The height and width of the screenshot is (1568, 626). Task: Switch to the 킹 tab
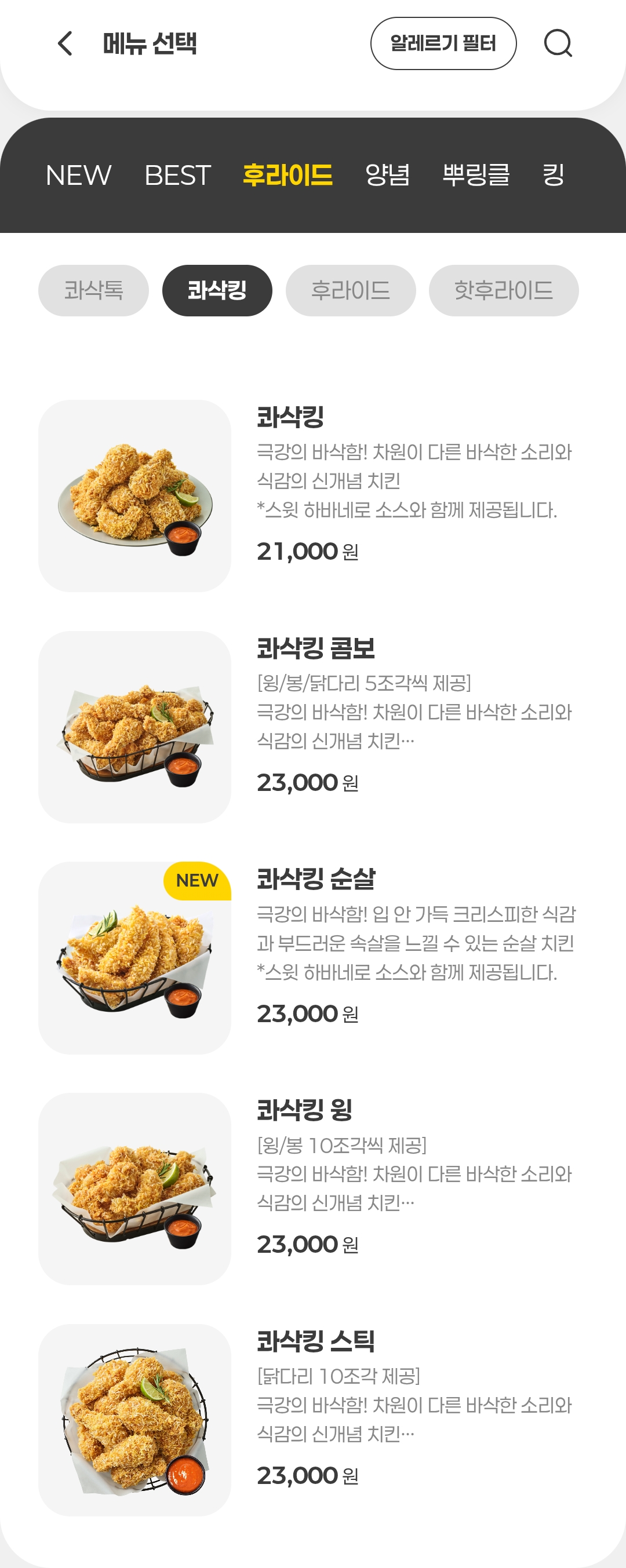(553, 176)
